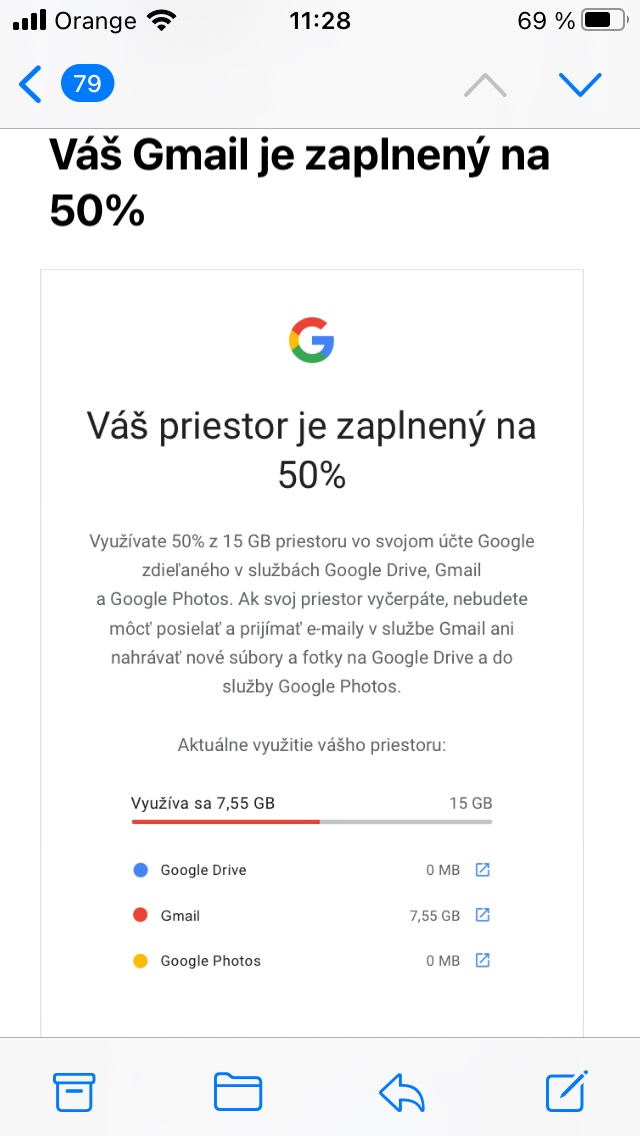Go to the next email
The image size is (640, 1136).
click(580, 85)
